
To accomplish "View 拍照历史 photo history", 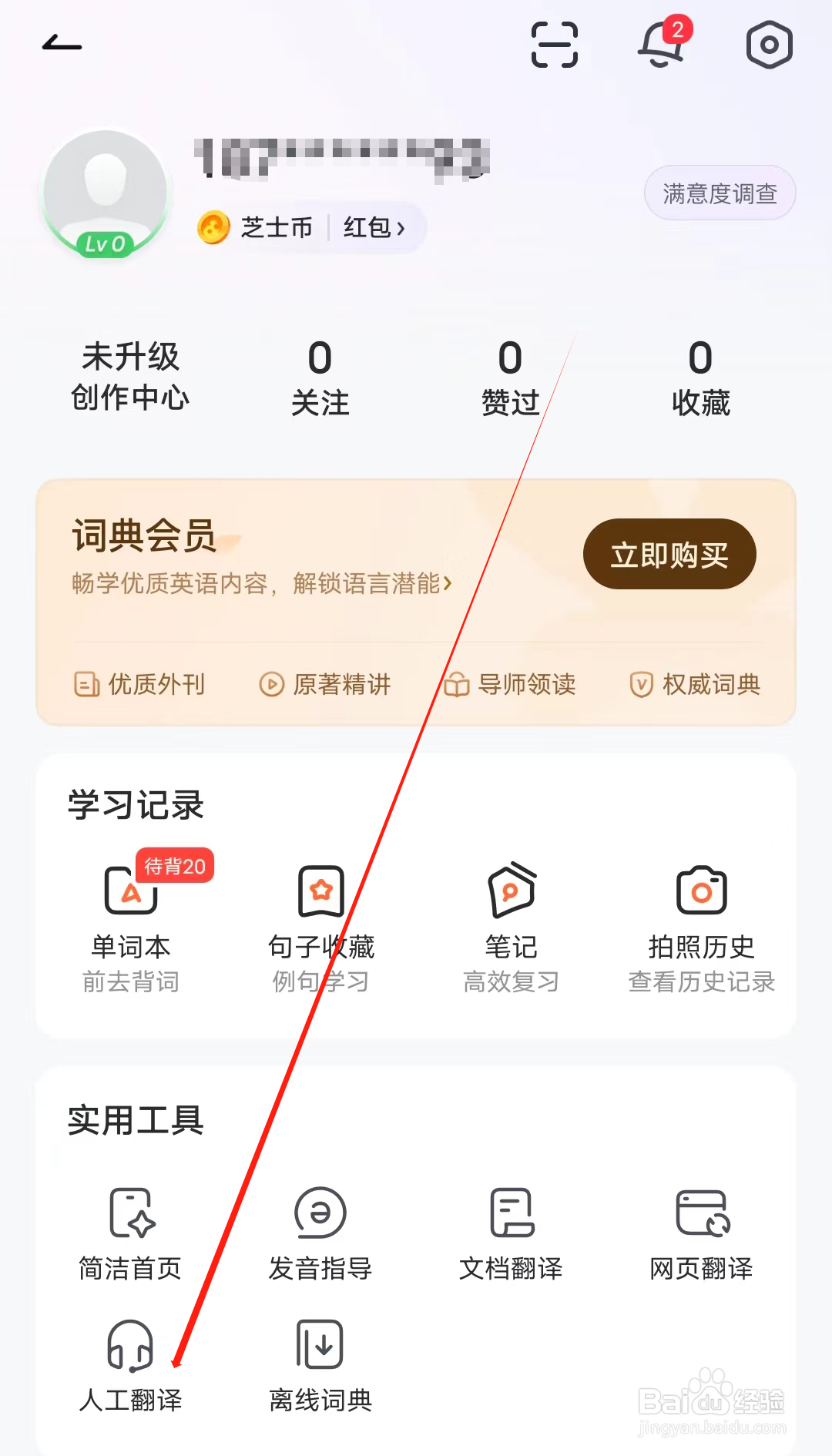I will click(x=700, y=924).
